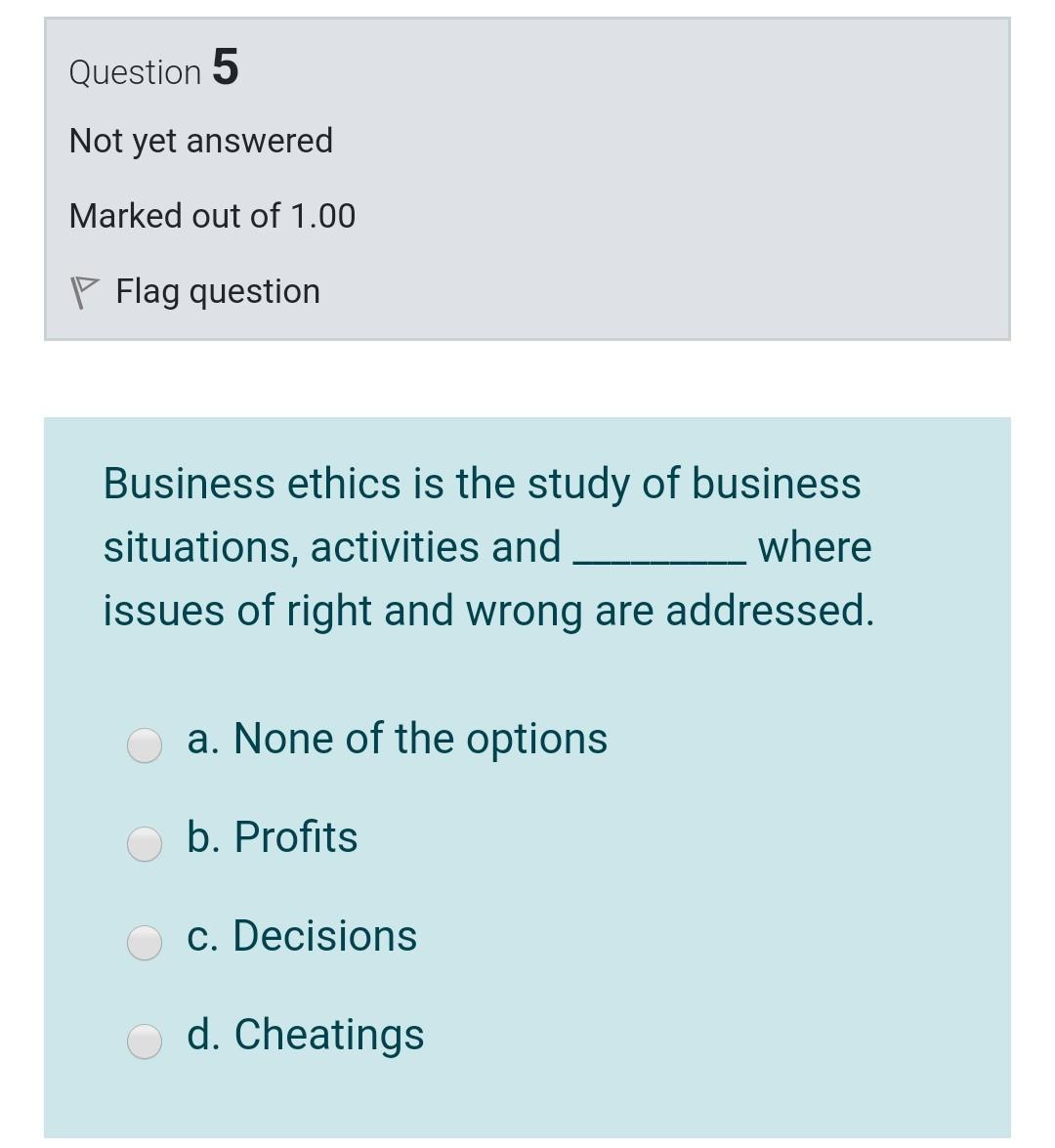Screen dimensions: 1055x1148
Task: Click the 'Not yet answered' status text
Action: 200,141
